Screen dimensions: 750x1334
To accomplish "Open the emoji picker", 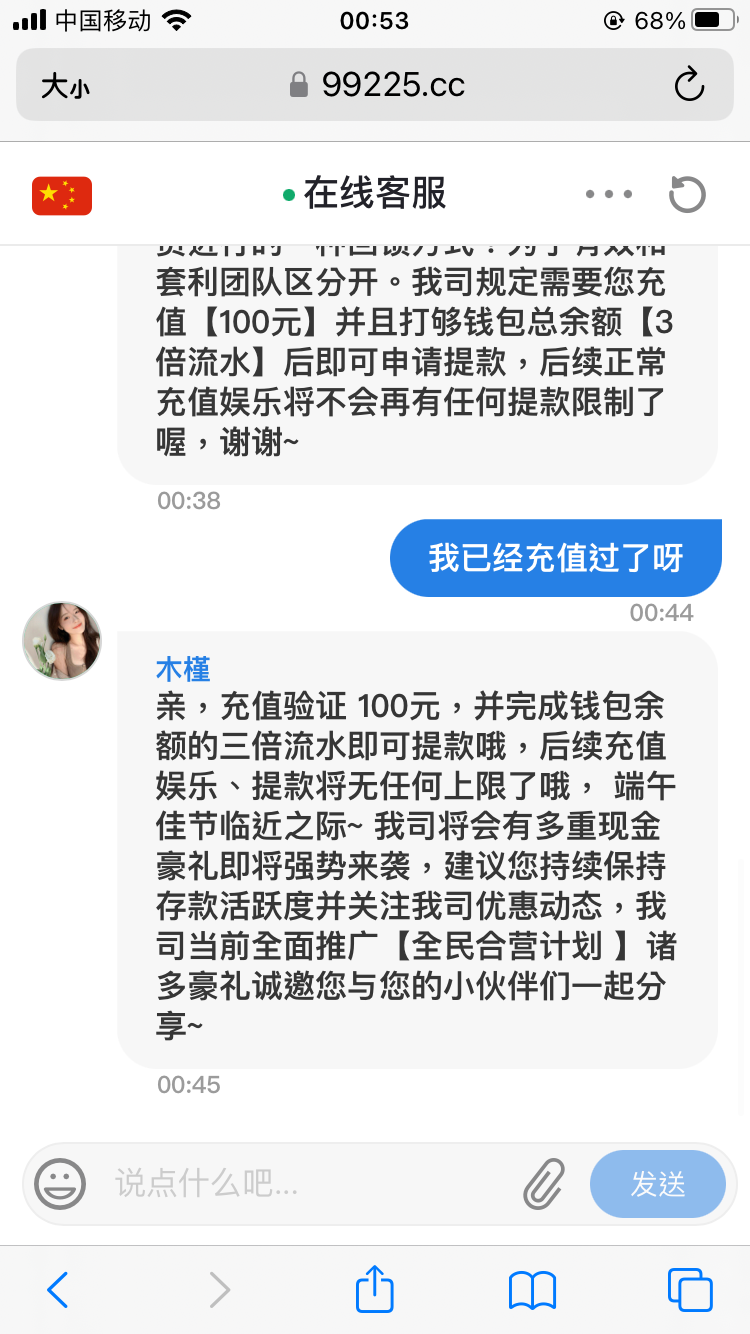I will 60,1184.
